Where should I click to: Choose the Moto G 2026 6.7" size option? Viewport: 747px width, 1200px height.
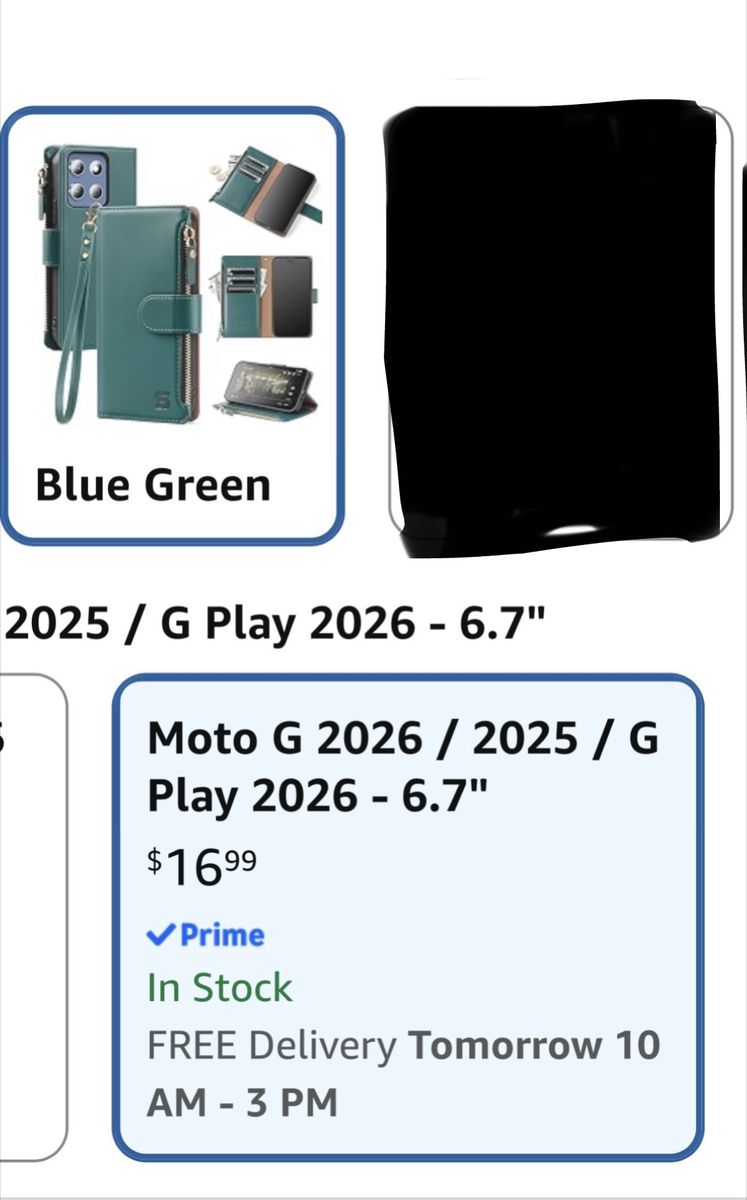click(x=408, y=917)
